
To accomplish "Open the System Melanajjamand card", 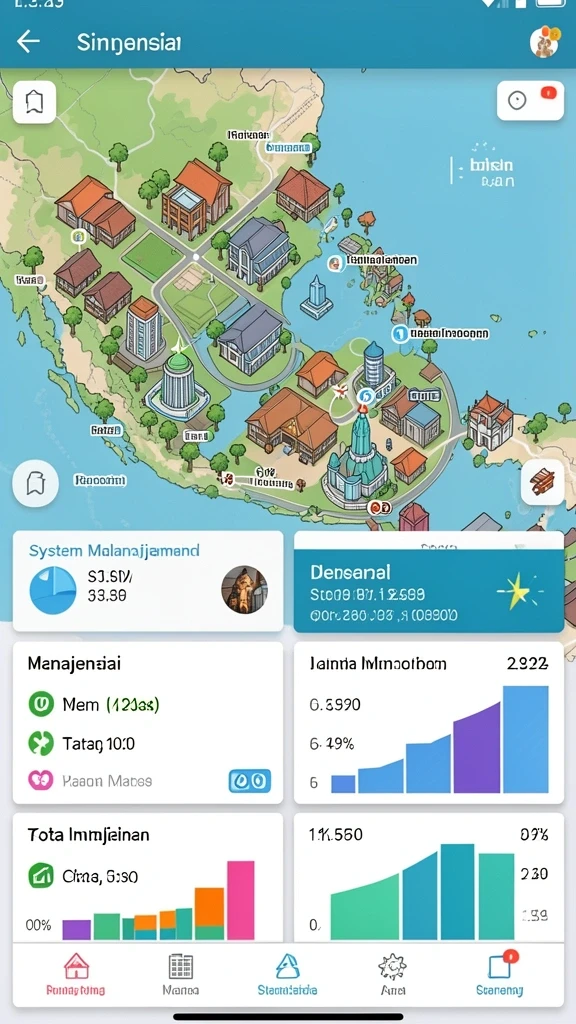I will (148, 581).
